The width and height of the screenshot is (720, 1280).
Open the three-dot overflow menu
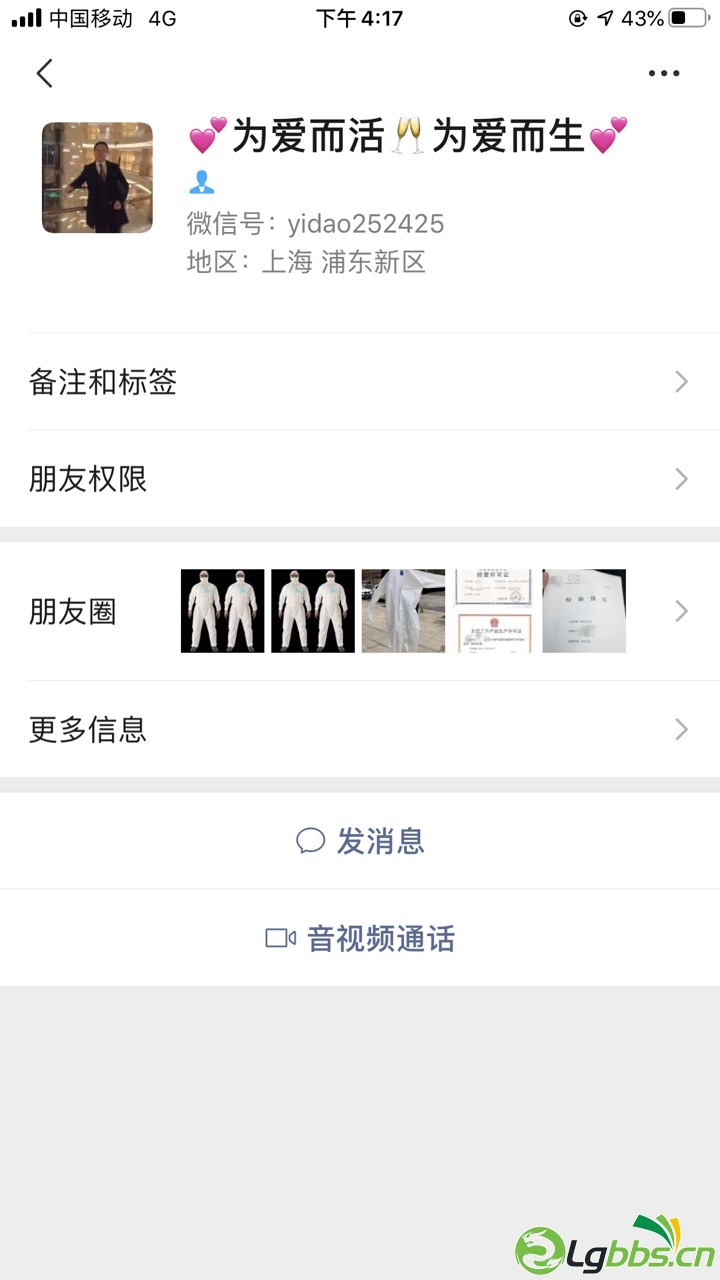(664, 73)
